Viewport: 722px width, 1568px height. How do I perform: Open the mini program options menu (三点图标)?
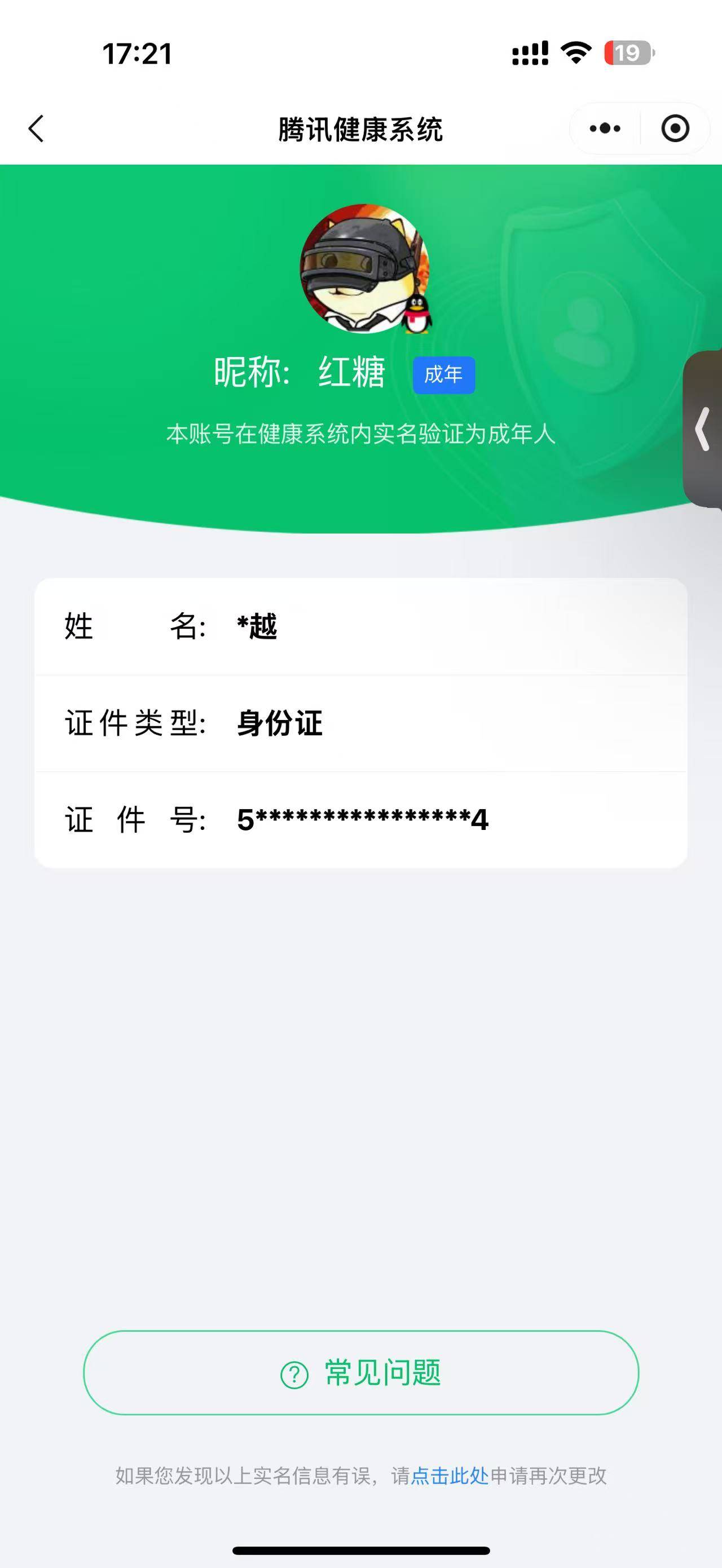[x=604, y=128]
